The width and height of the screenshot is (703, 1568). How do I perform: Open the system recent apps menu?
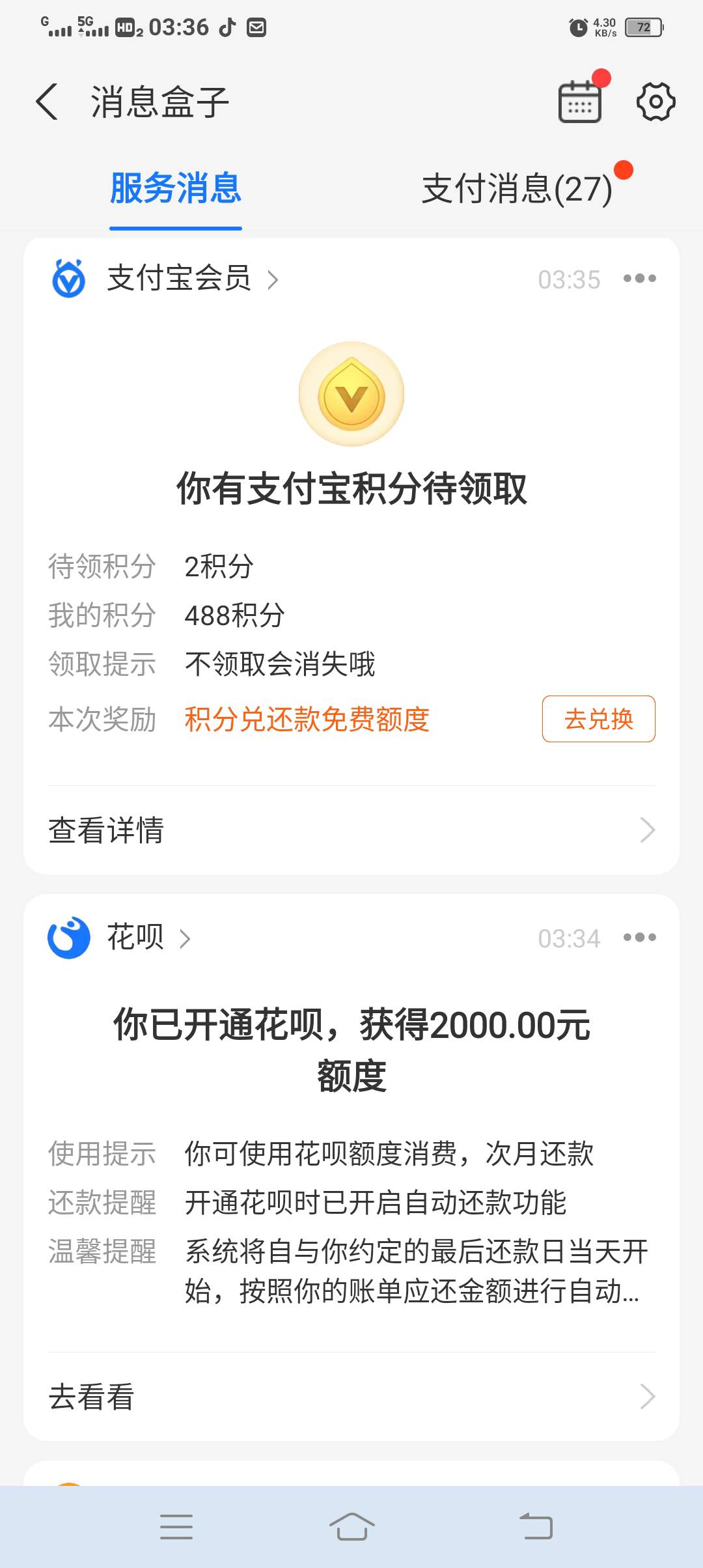point(176,1526)
